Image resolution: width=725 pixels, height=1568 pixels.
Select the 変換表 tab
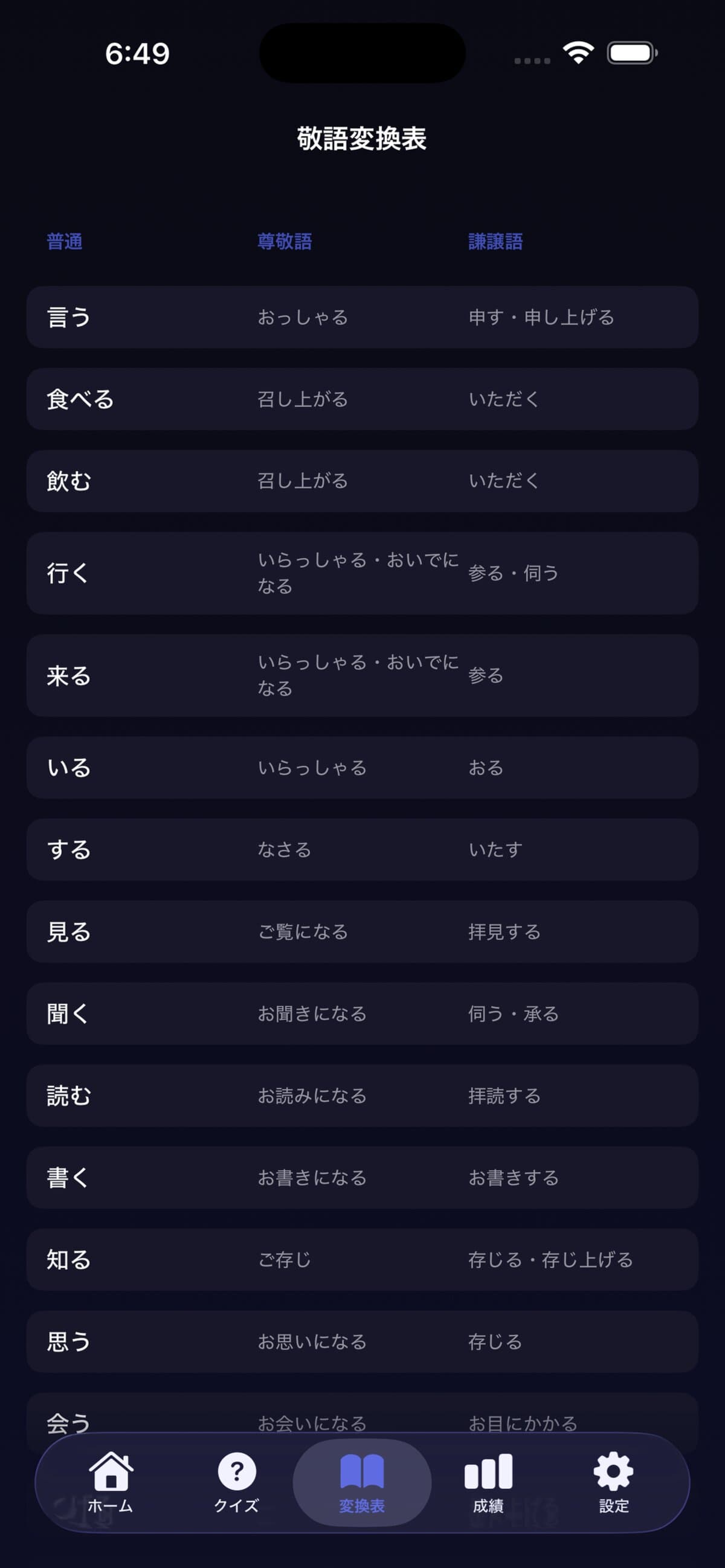point(362,1482)
